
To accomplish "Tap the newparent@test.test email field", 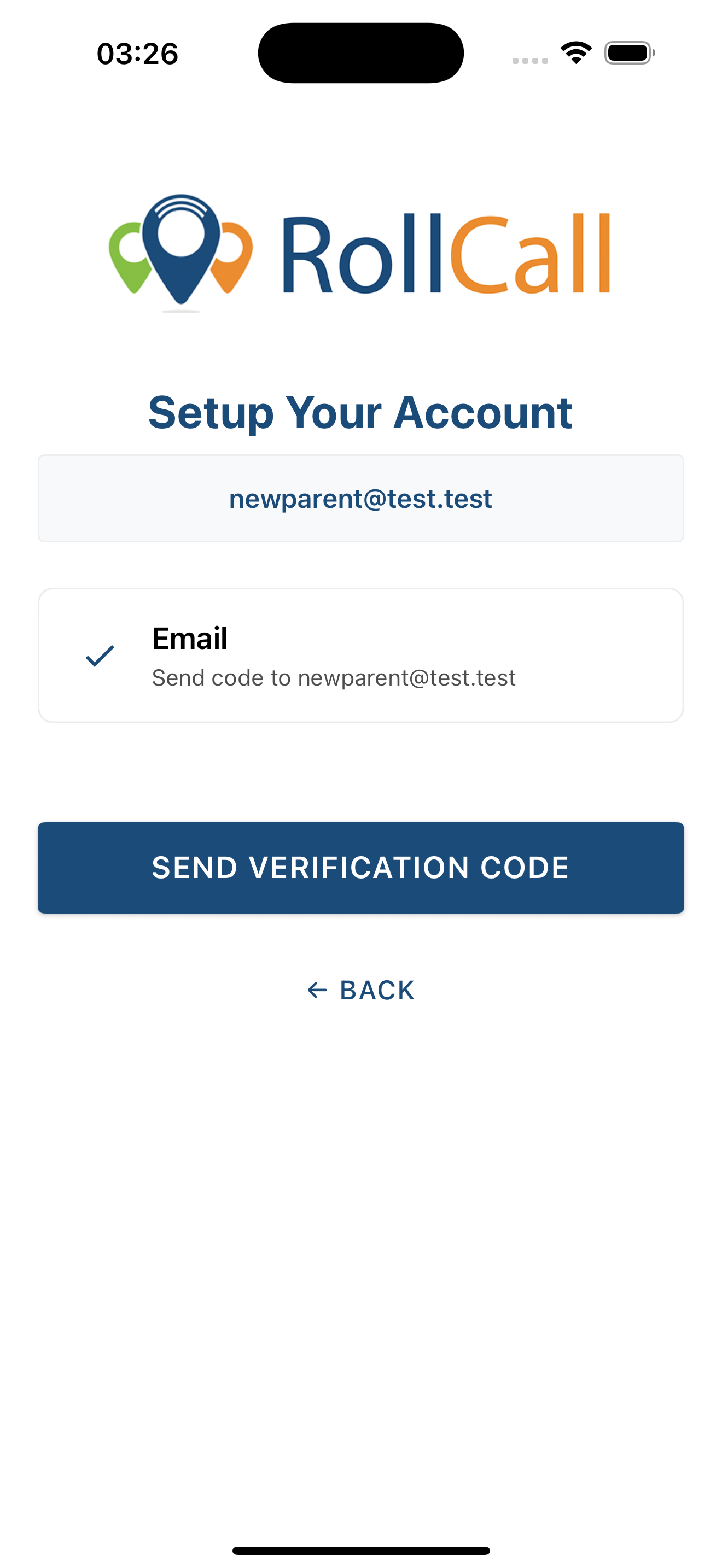I will [x=360, y=499].
